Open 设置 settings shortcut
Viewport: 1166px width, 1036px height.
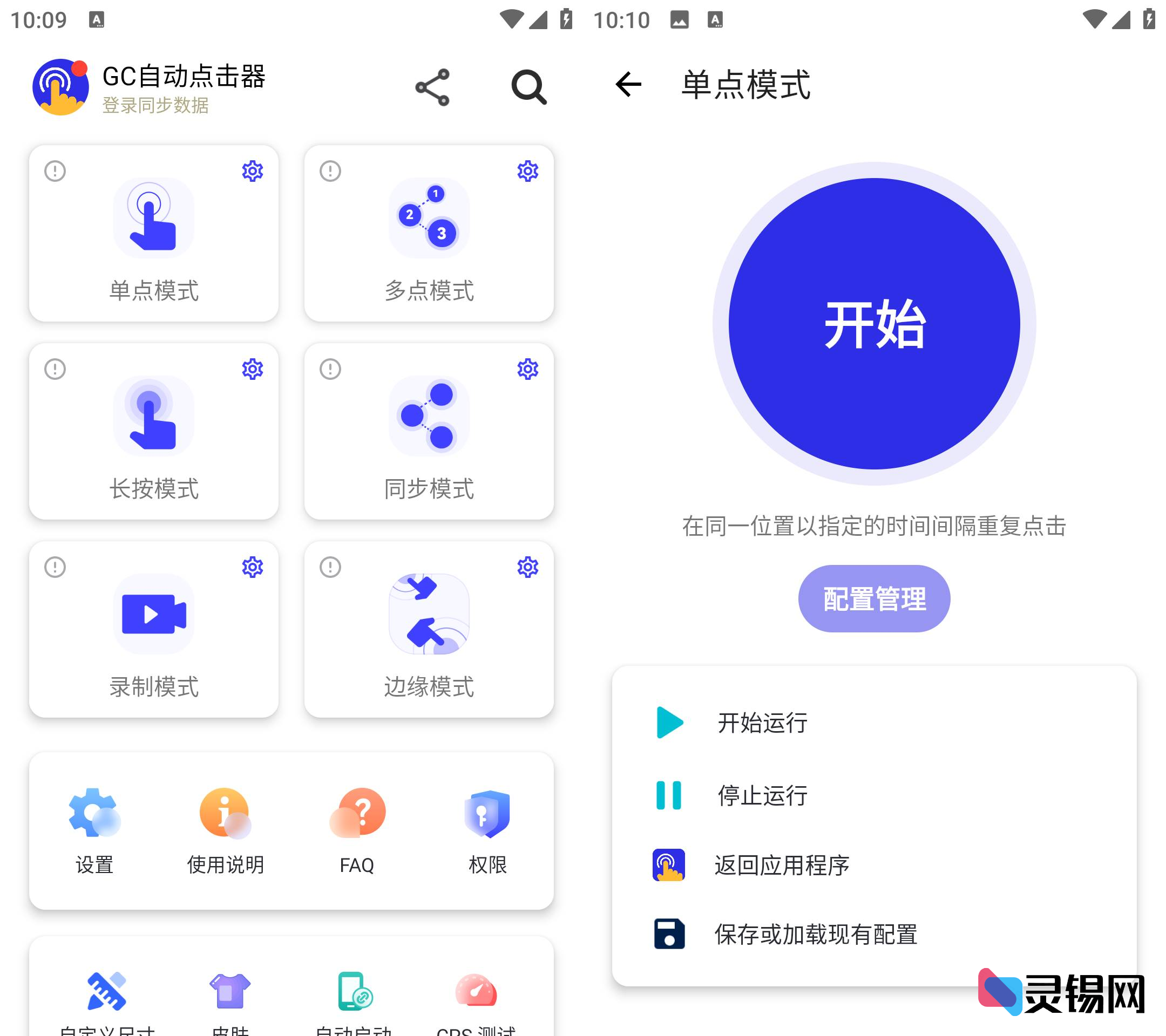(94, 830)
